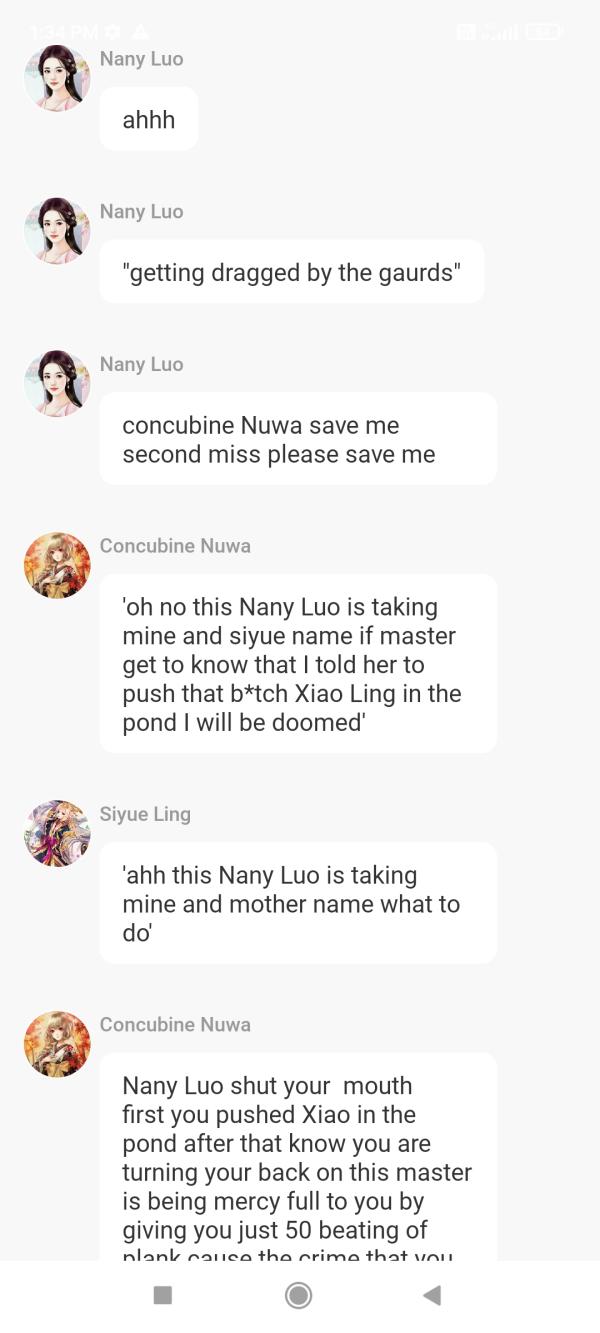Tap the "concubine Nuwa save me" message bubble
This screenshot has width=600, height=1333.
(x=297, y=439)
